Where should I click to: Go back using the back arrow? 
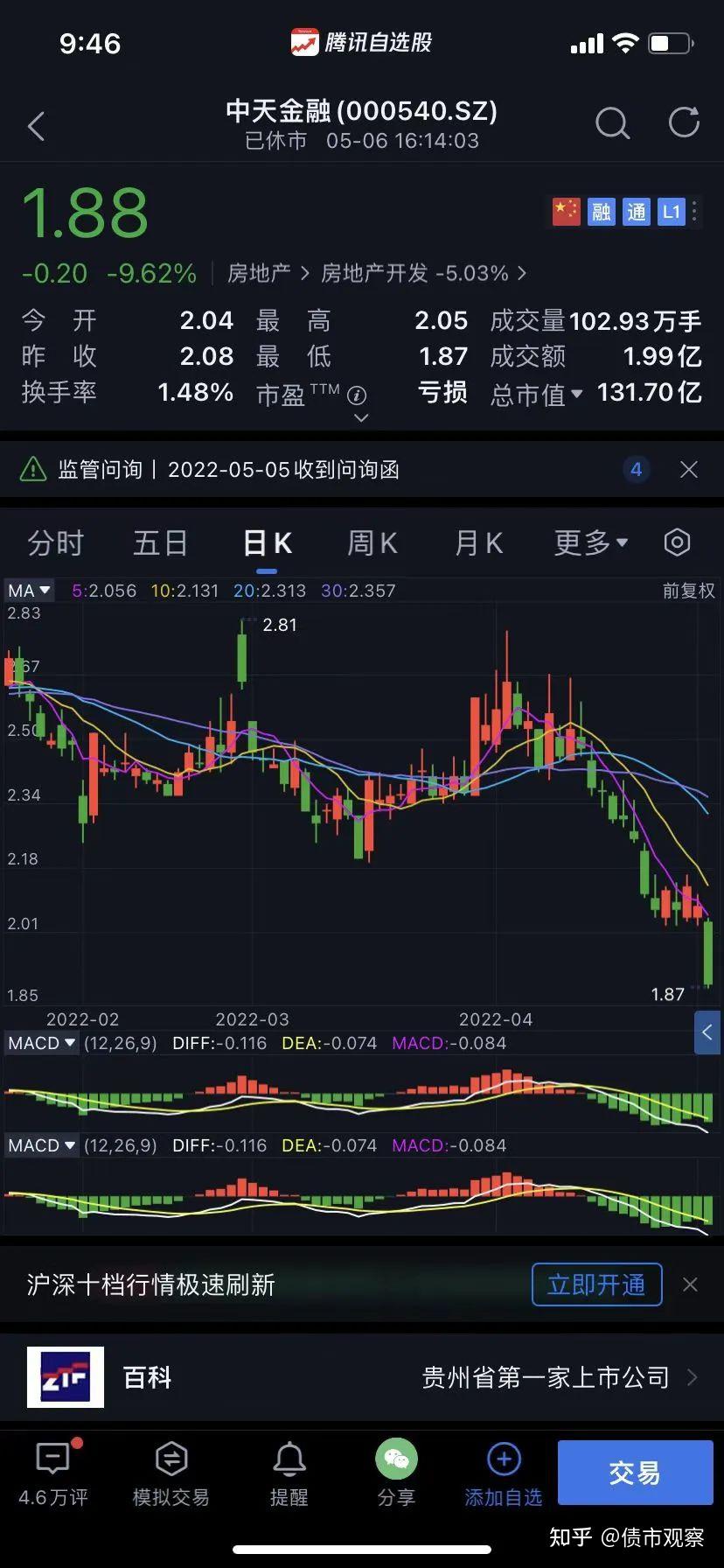tap(35, 126)
